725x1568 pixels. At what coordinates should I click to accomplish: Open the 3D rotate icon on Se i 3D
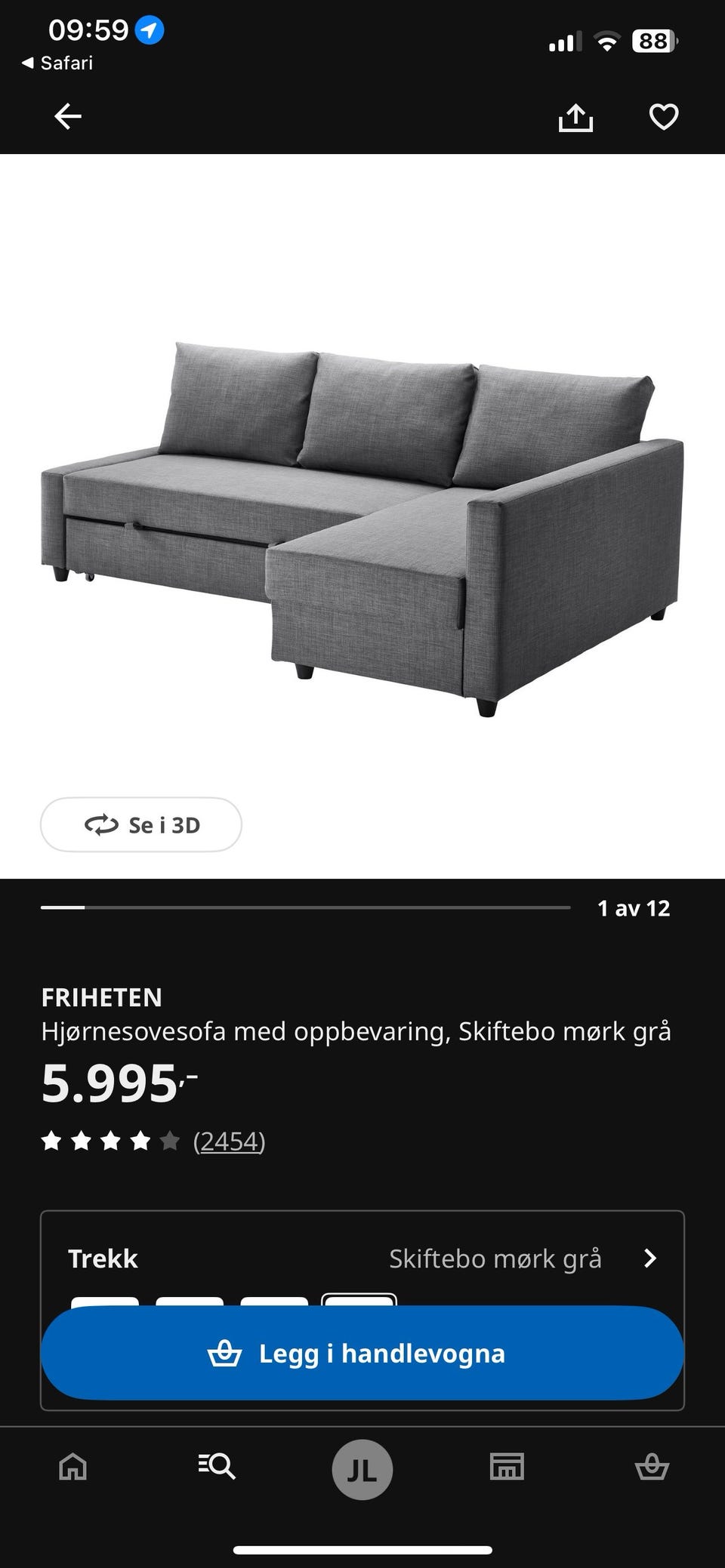(101, 825)
